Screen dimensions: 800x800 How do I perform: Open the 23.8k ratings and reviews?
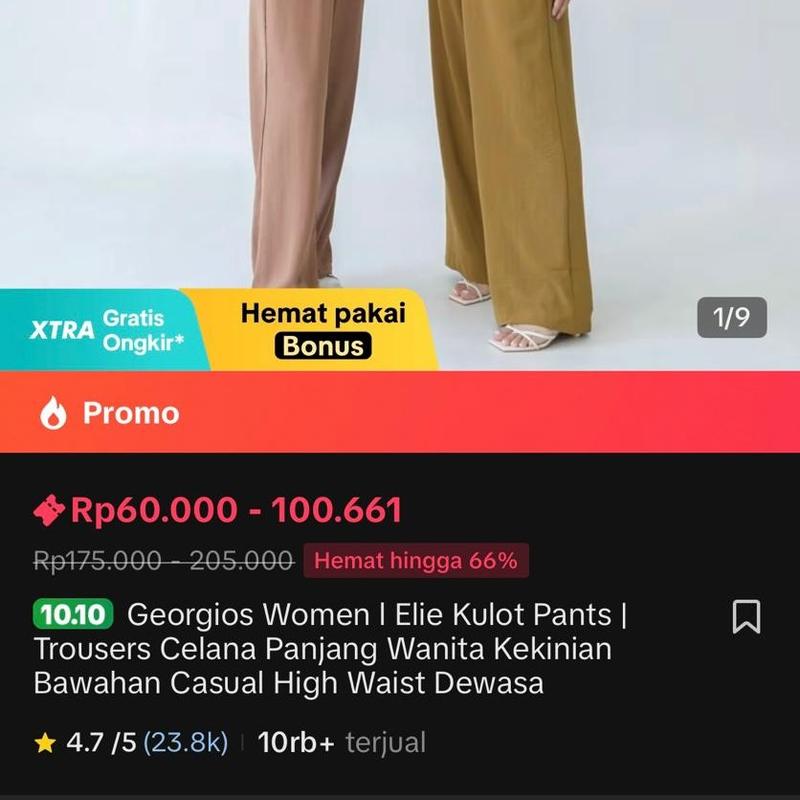tap(186, 743)
